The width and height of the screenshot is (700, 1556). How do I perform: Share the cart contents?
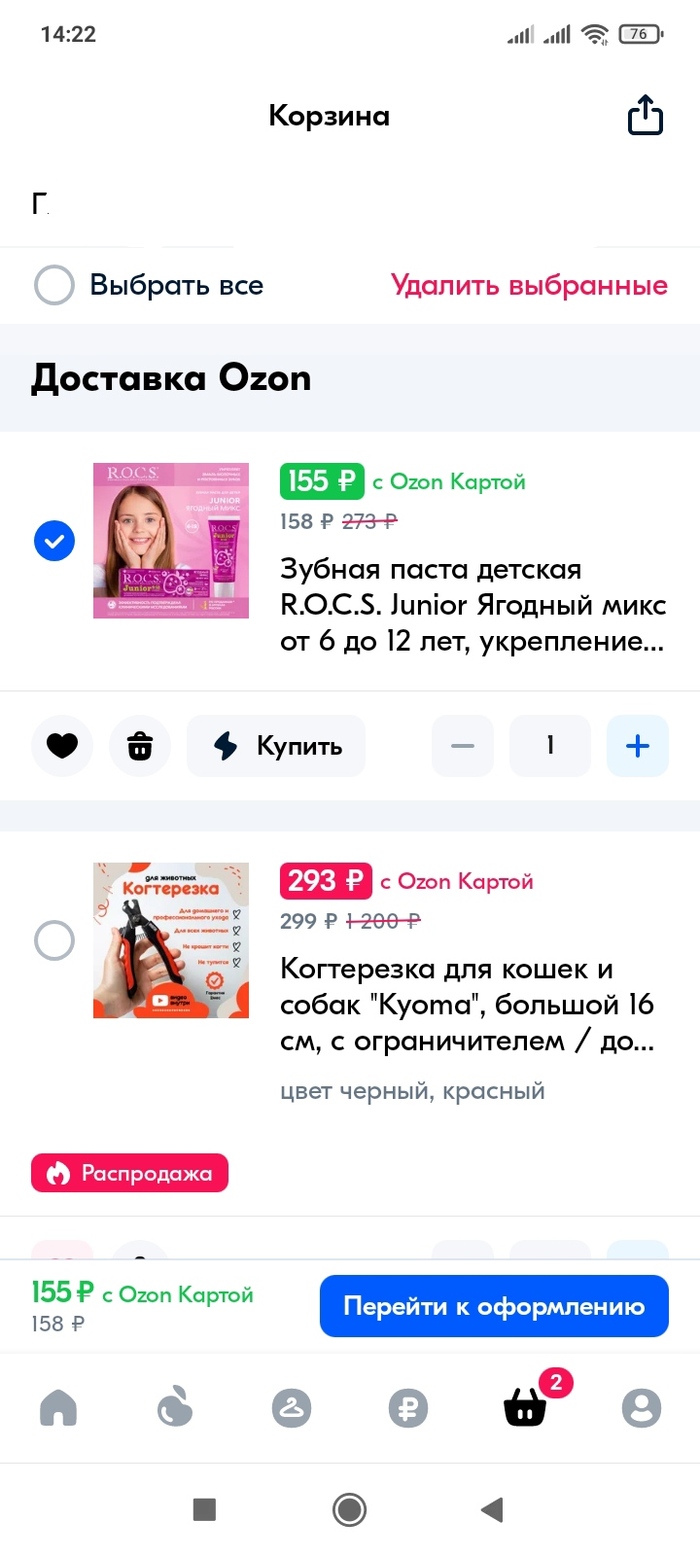[x=645, y=116]
